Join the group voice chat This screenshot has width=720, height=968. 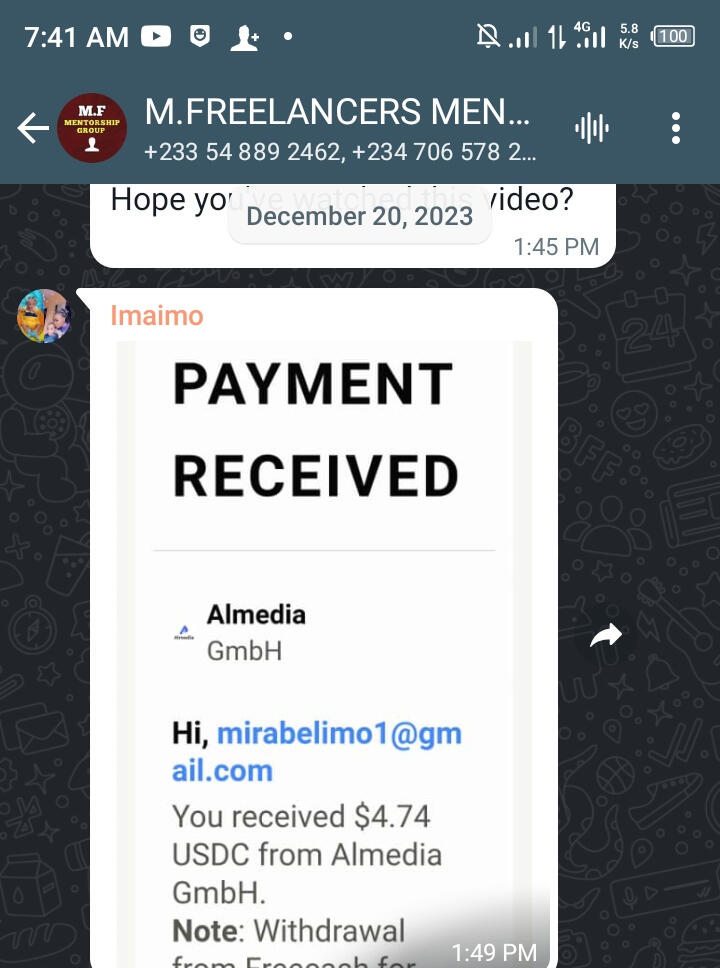(x=592, y=128)
